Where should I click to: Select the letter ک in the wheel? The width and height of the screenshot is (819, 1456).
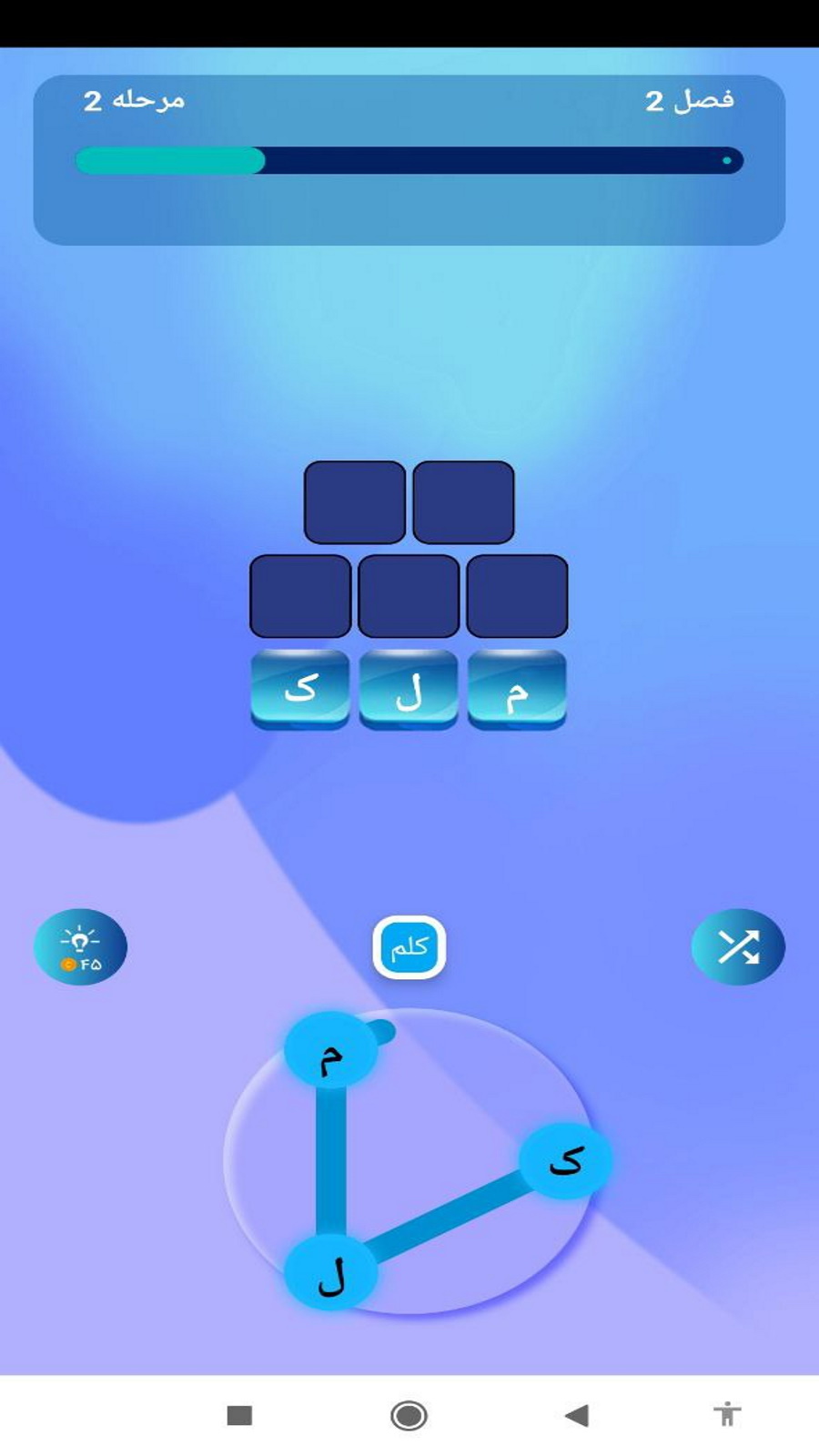[x=565, y=1160]
